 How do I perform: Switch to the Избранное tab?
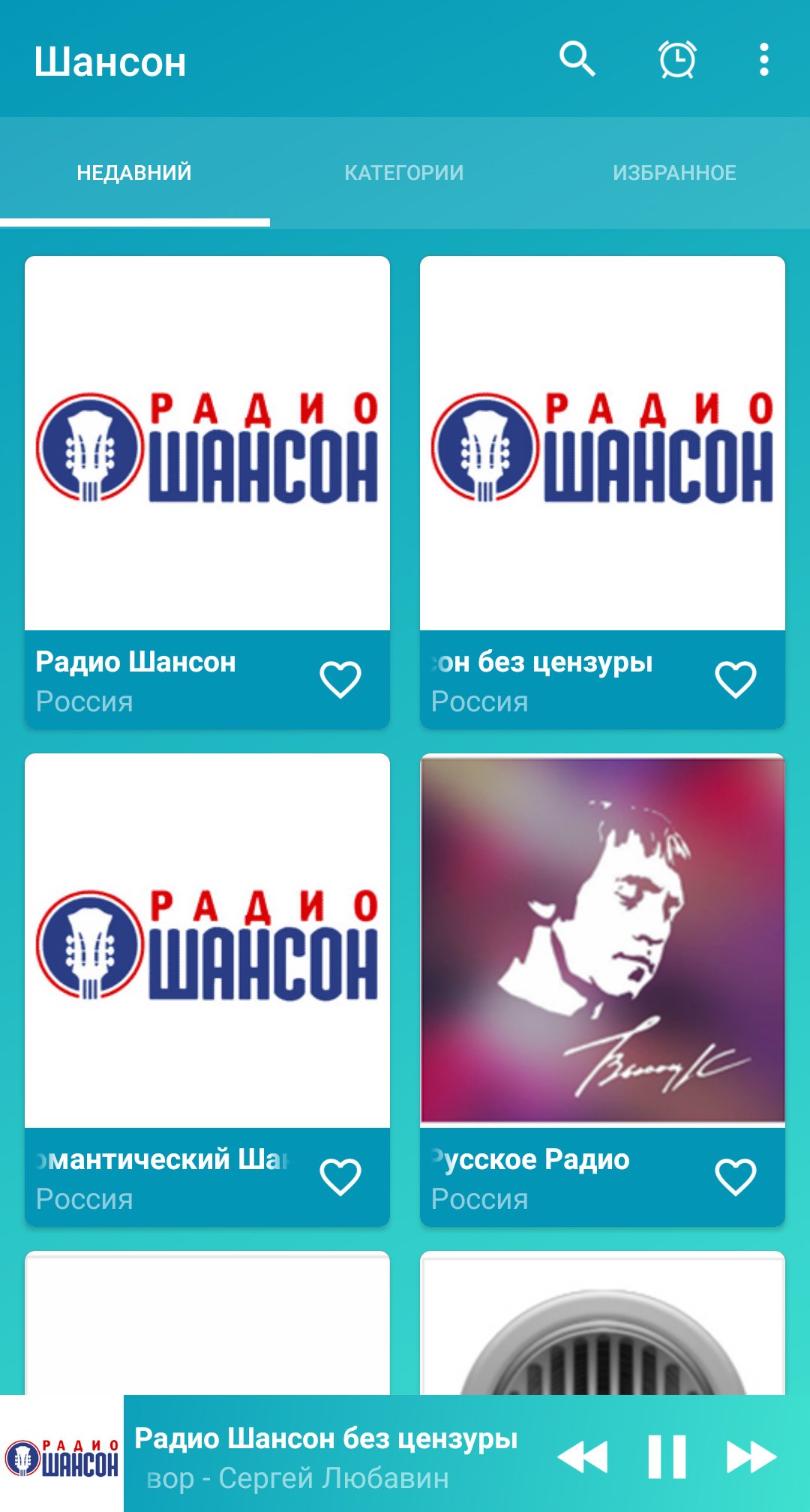tap(674, 173)
